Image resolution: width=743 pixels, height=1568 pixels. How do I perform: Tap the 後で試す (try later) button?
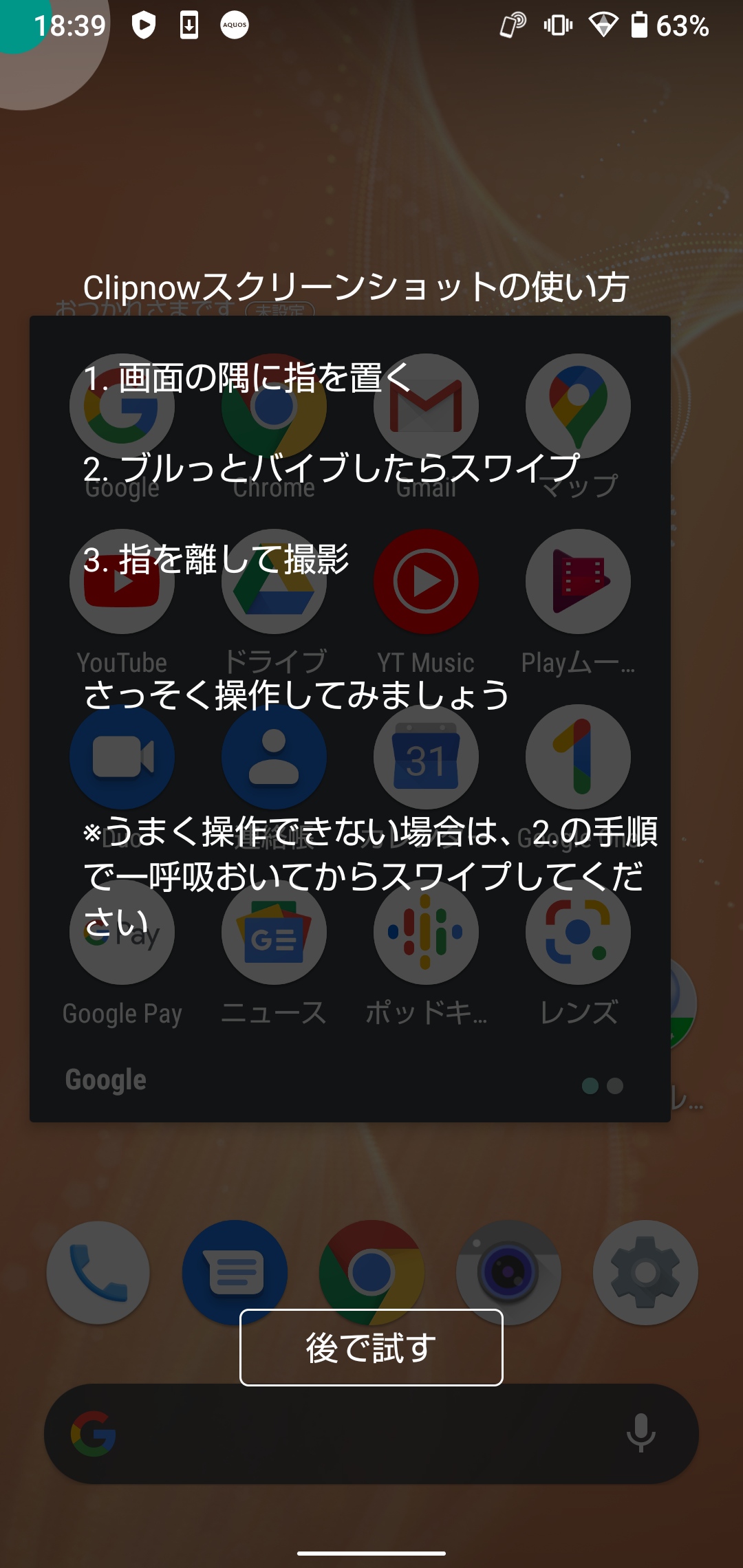point(371,1347)
